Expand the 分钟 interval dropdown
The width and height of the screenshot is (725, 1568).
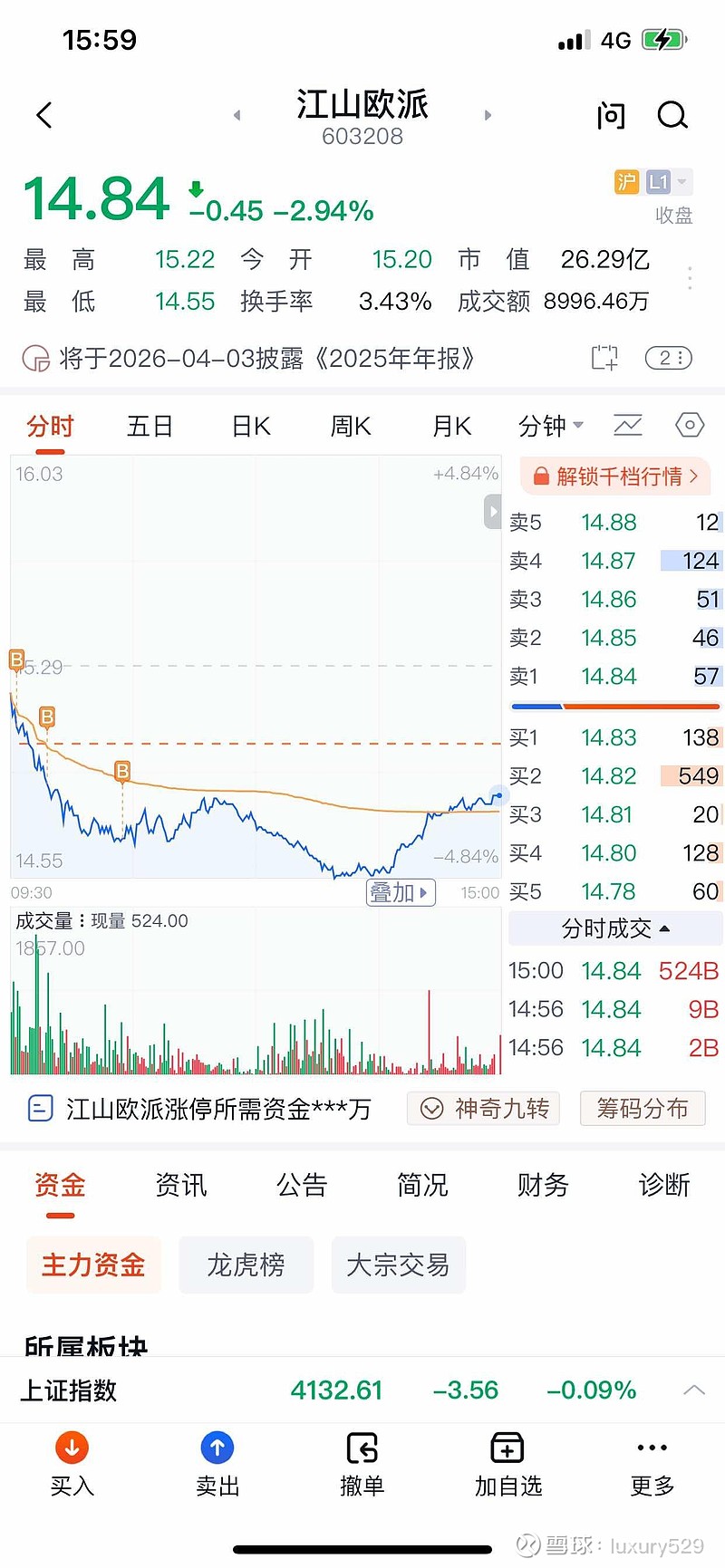[x=550, y=426]
